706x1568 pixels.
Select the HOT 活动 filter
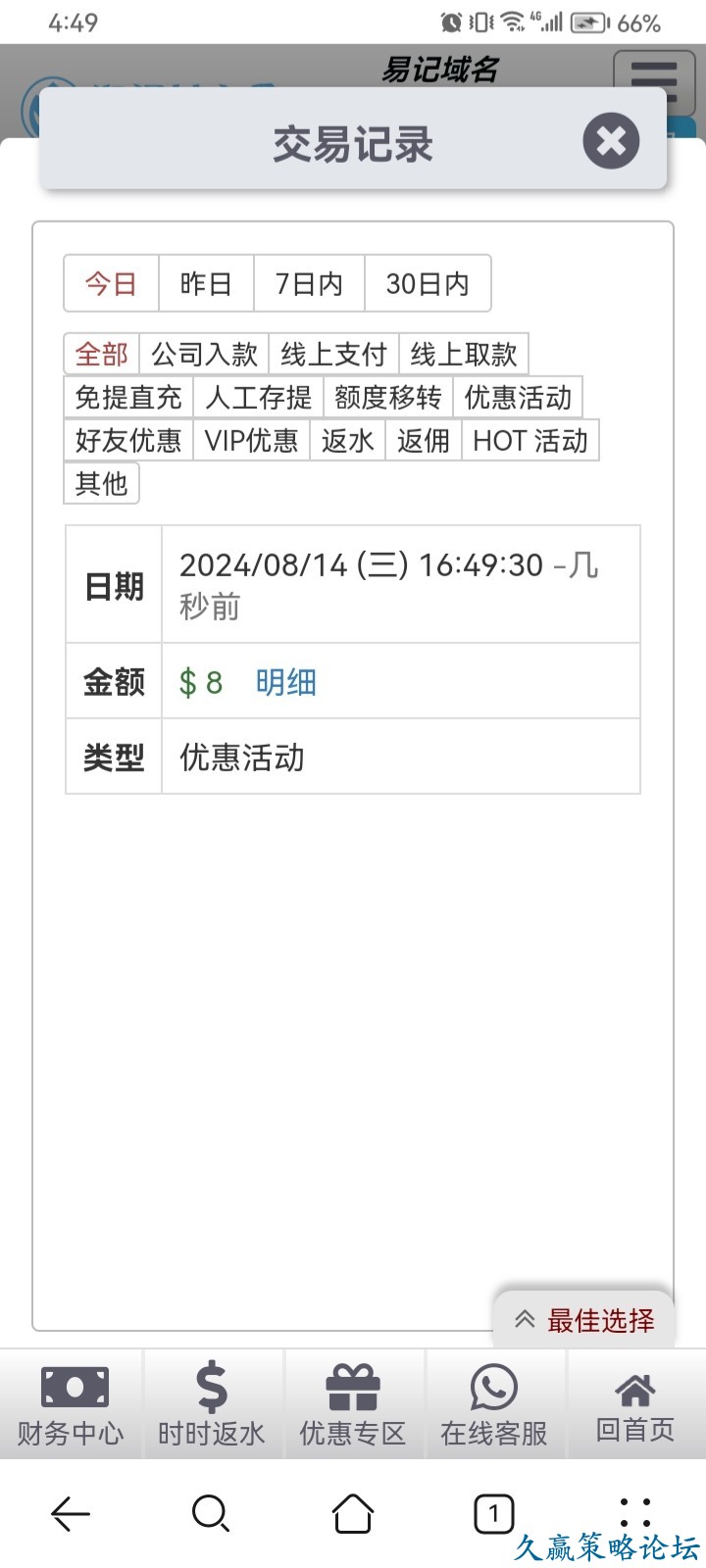click(529, 440)
